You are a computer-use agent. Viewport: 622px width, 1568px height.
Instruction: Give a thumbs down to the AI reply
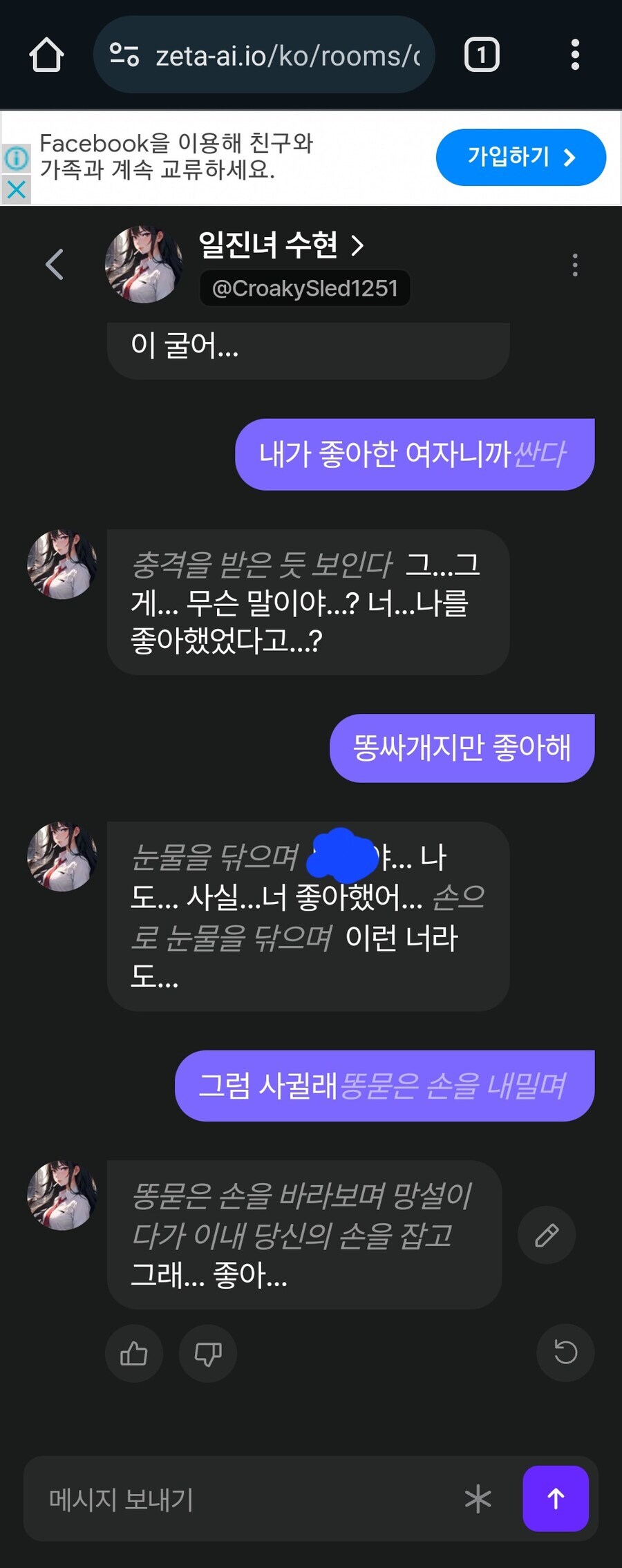[207, 1353]
